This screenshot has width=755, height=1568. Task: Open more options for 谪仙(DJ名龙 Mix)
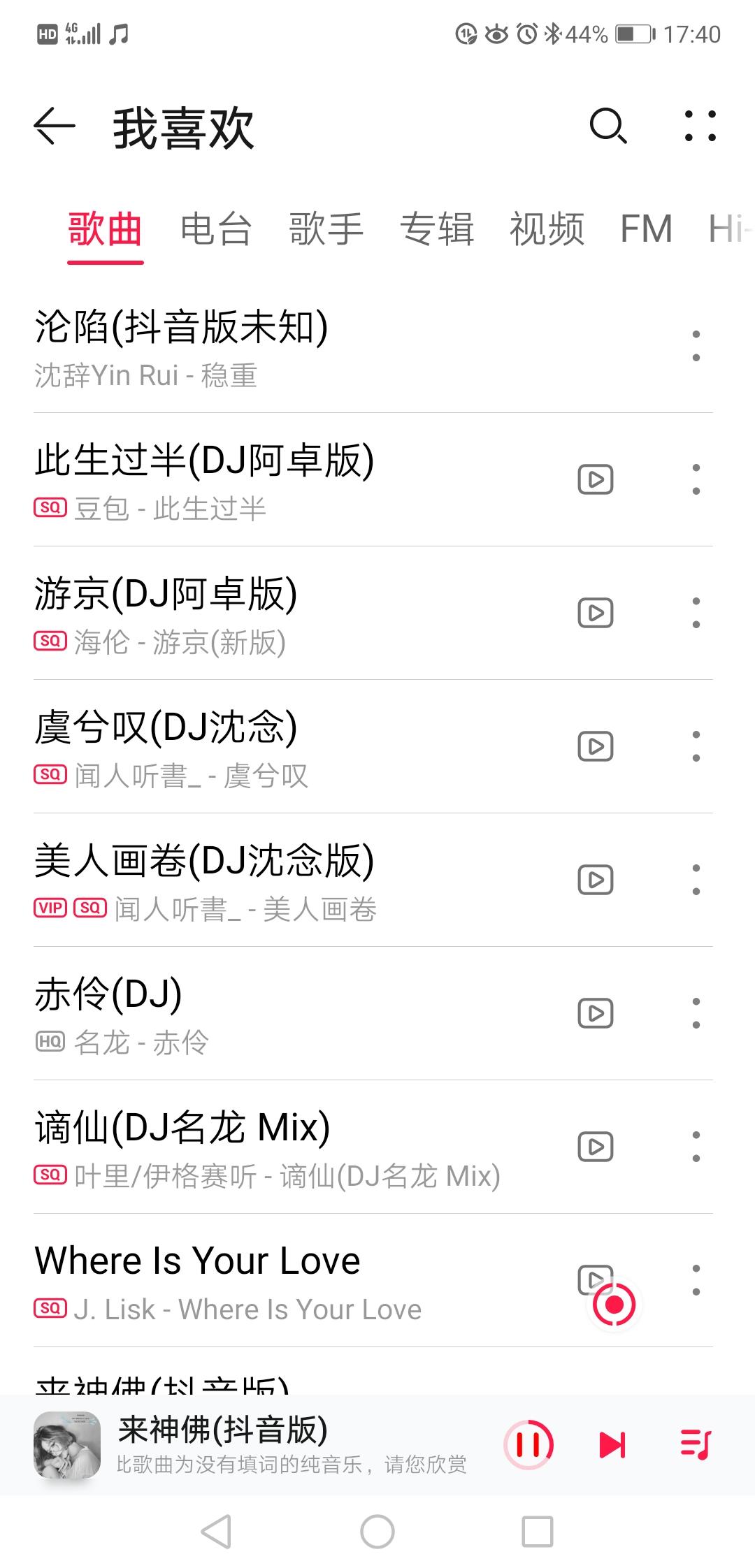696,1147
